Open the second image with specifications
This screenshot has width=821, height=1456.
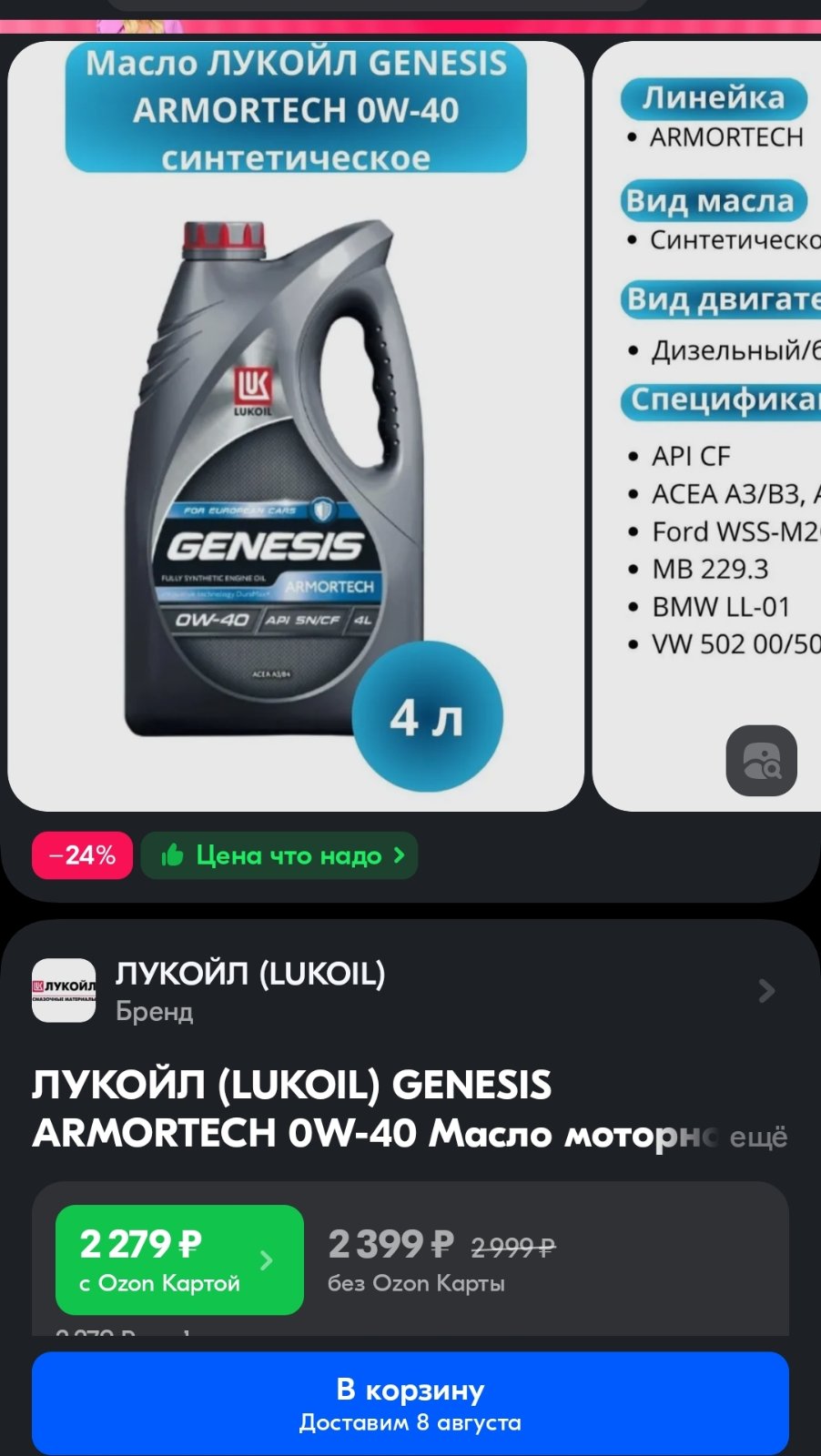coord(707,426)
